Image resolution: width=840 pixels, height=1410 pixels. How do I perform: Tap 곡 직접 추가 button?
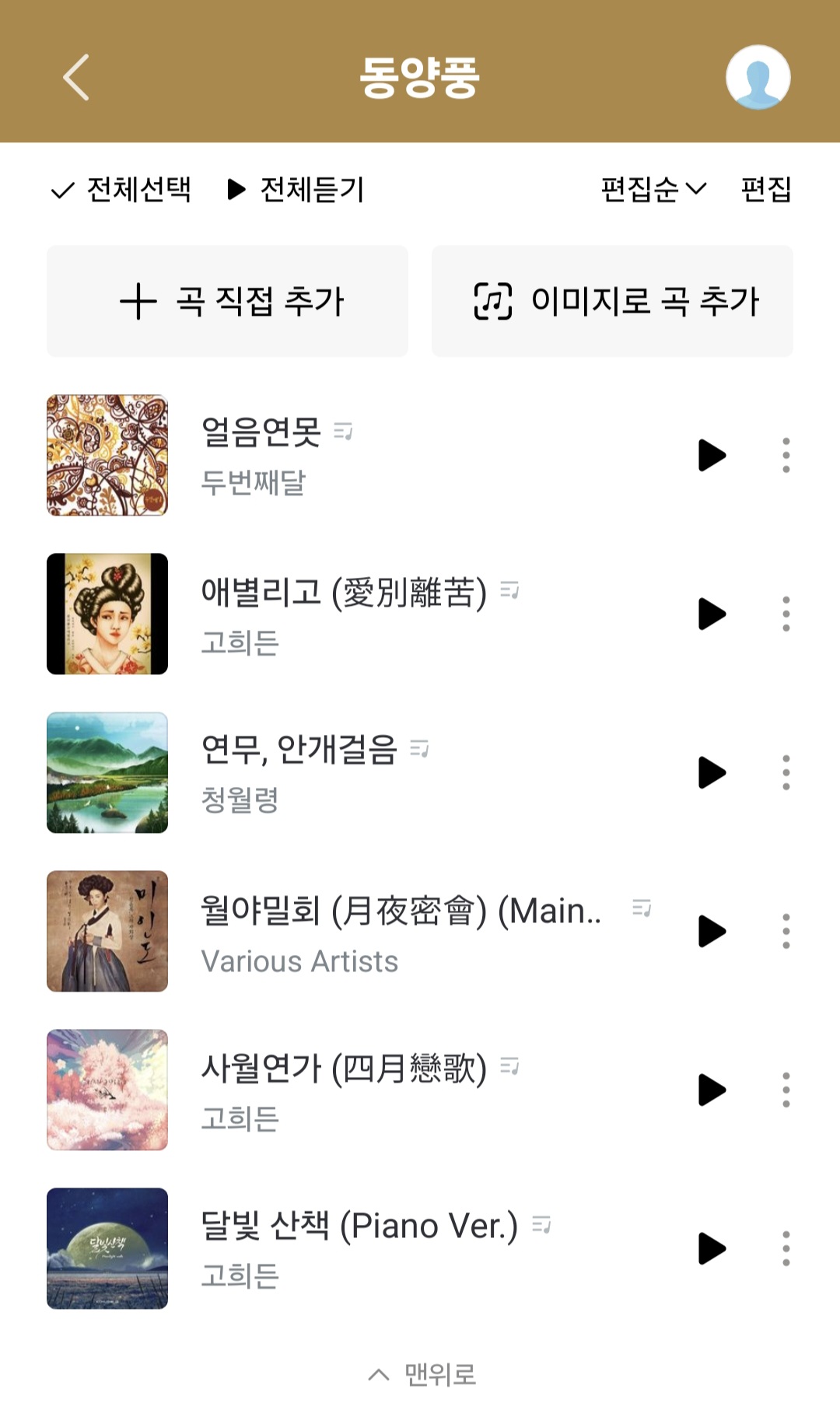click(227, 301)
